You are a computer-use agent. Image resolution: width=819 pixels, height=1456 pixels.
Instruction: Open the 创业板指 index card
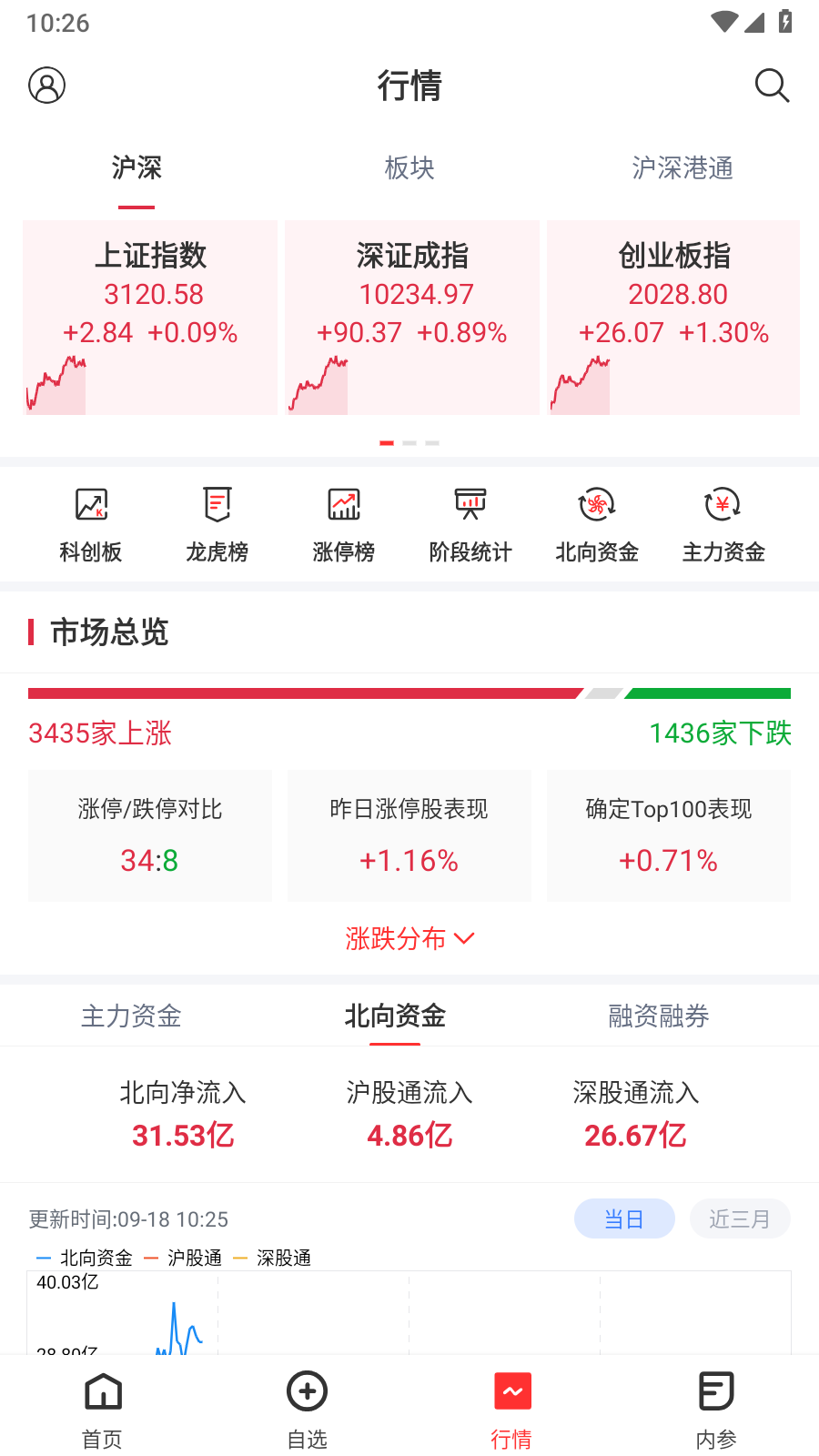click(673, 317)
